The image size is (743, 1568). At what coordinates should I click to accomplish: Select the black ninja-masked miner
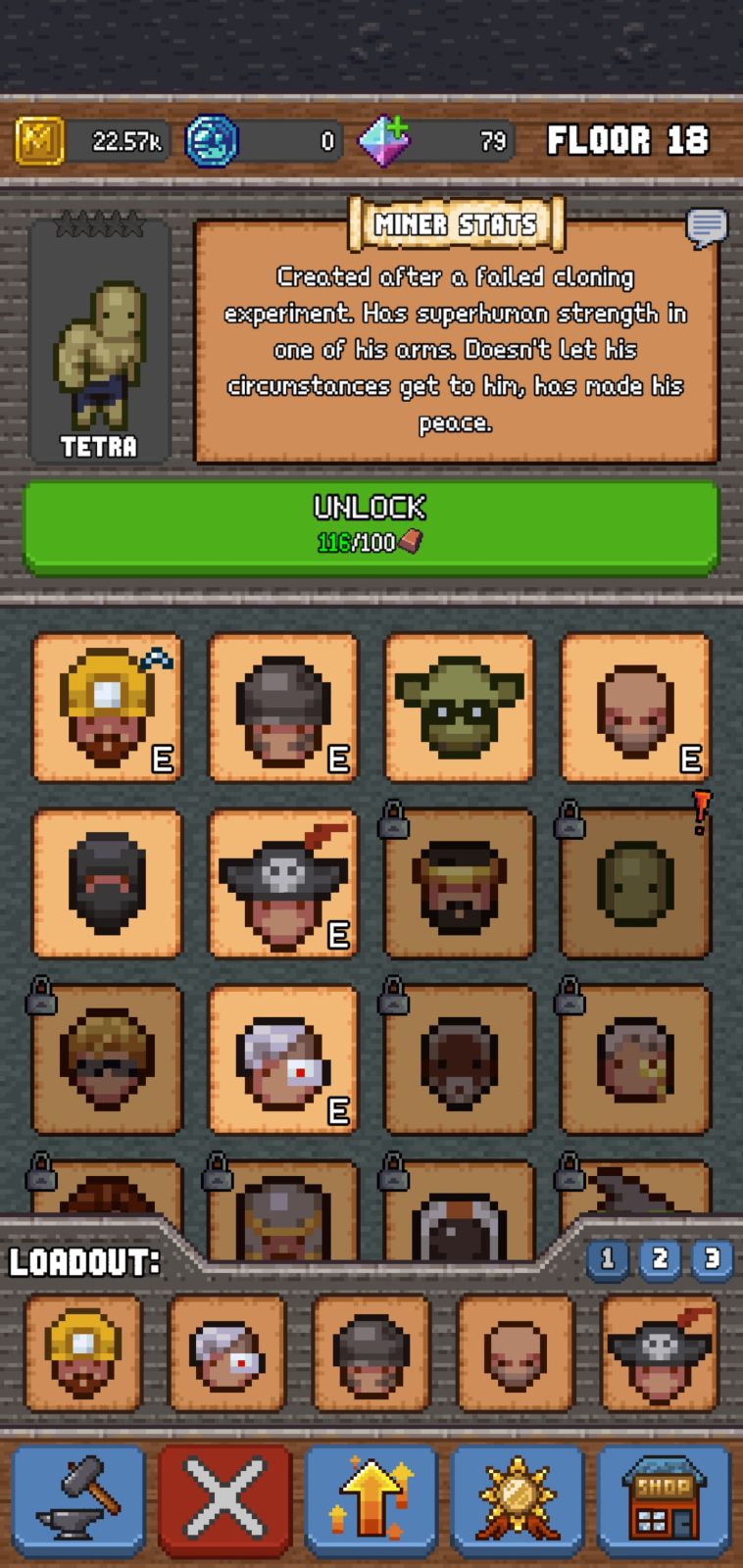click(107, 882)
